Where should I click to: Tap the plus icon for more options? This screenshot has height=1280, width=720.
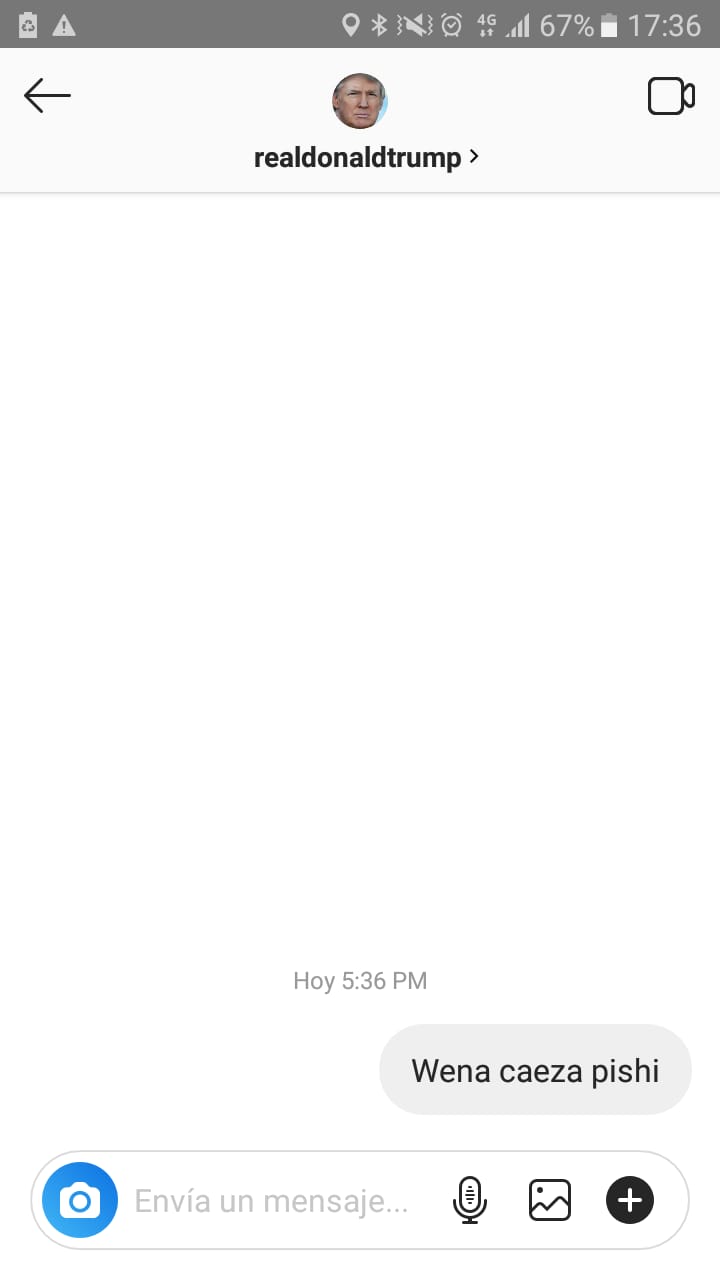(630, 1200)
